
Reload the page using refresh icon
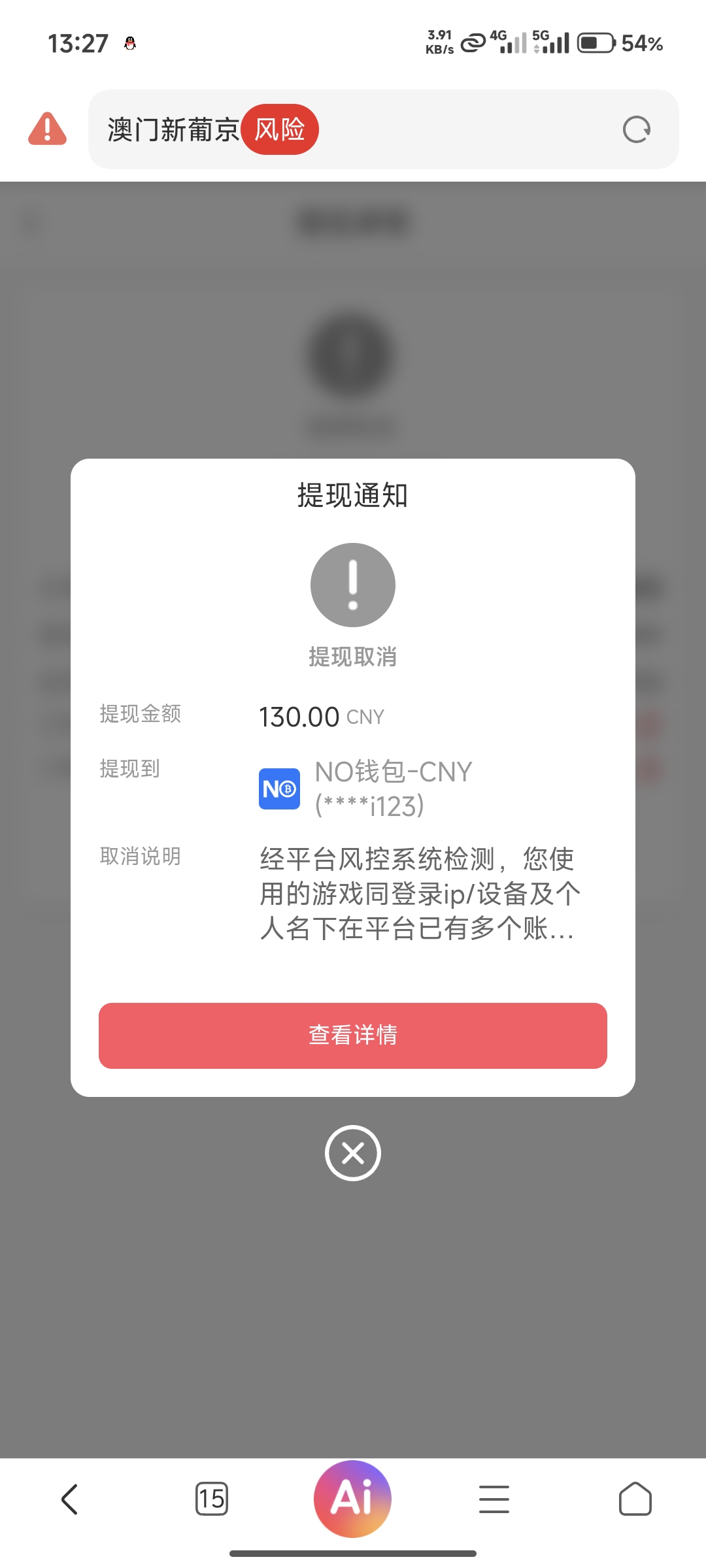click(x=637, y=129)
